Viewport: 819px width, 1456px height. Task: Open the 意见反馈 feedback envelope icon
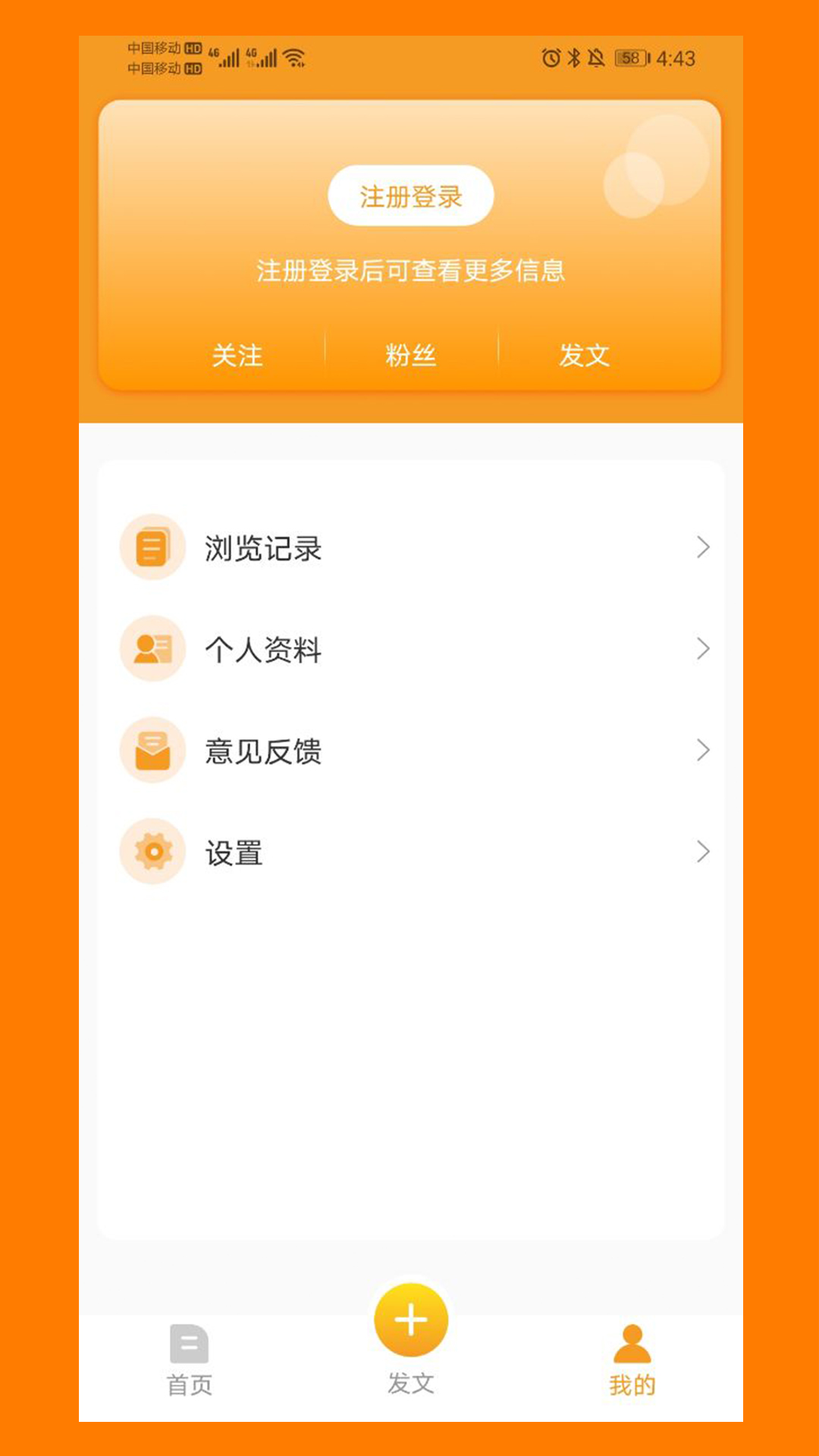(152, 750)
